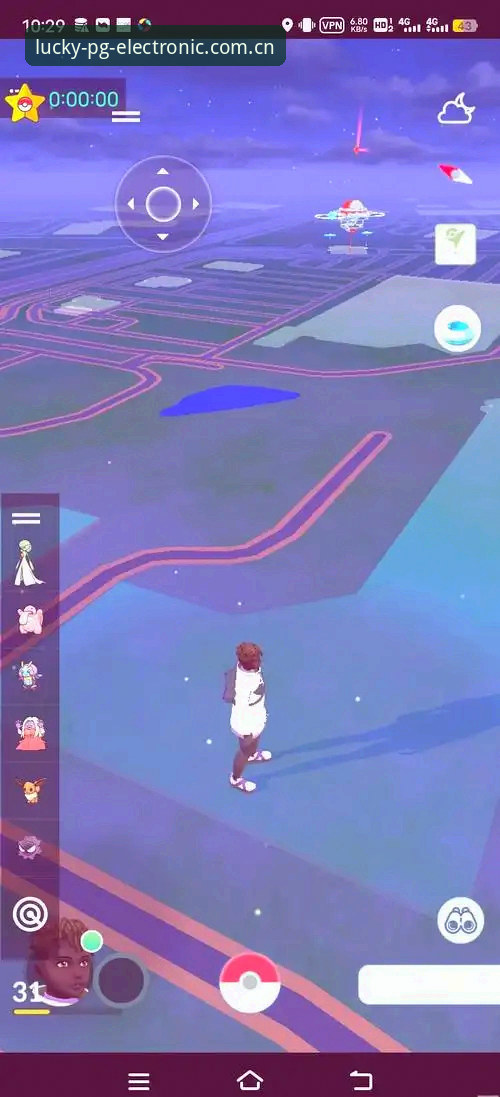Tap the round blue incense button
Screen dimensions: 500x1097
pyautogui.click(x=457, y=329)
